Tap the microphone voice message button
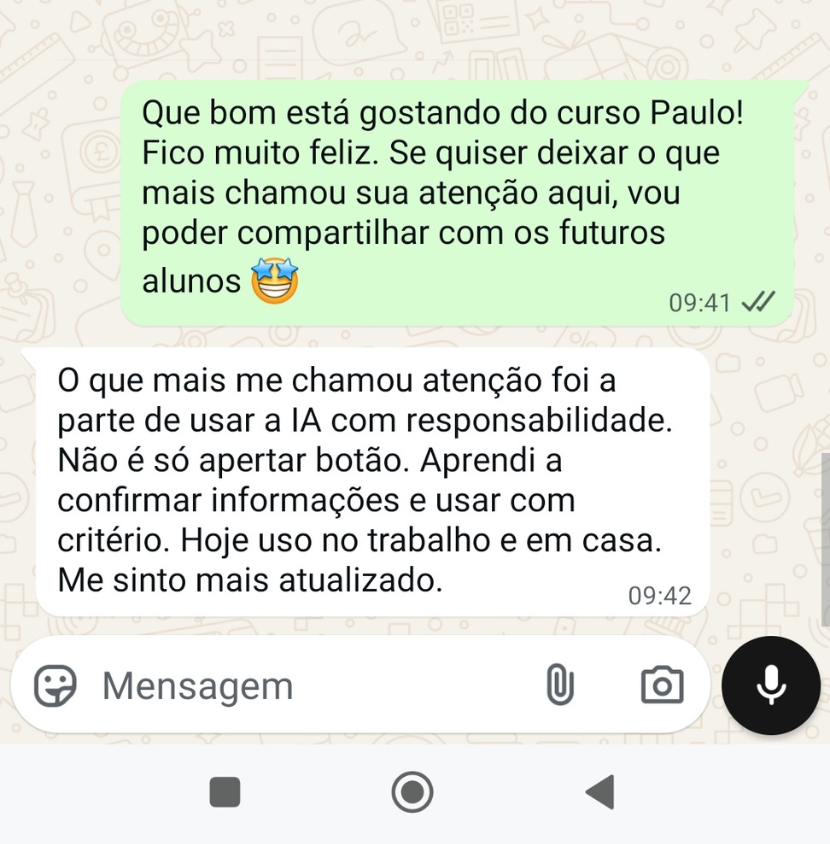This screenshot has height=844, width=830. coord(771,685)
